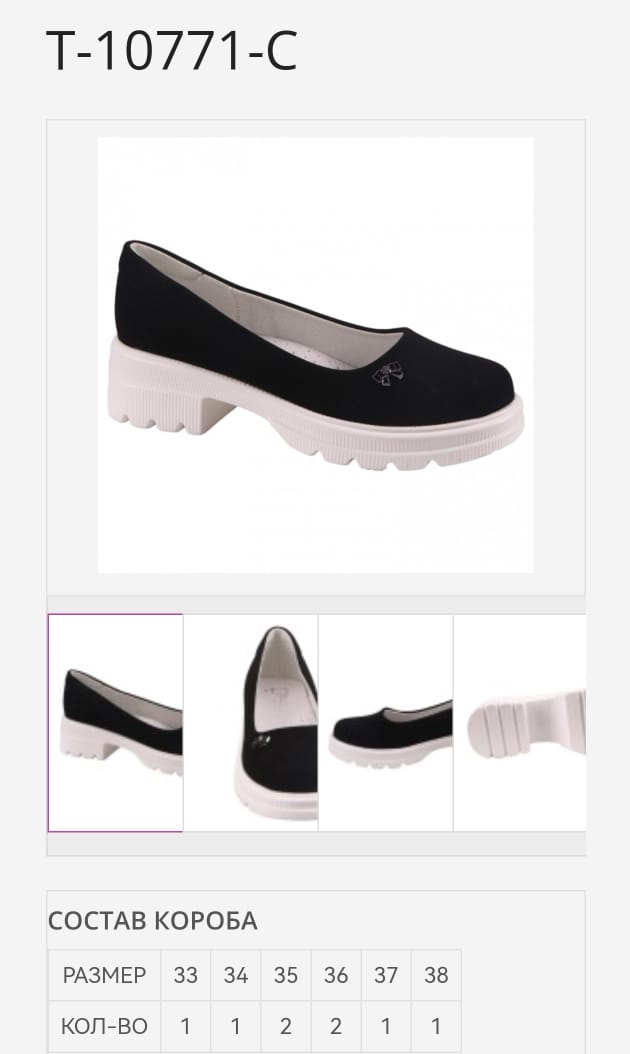Select the first side-view shoe thumbnail
The height and width of the screenshot is (1054, 630).
click(116, 722)
